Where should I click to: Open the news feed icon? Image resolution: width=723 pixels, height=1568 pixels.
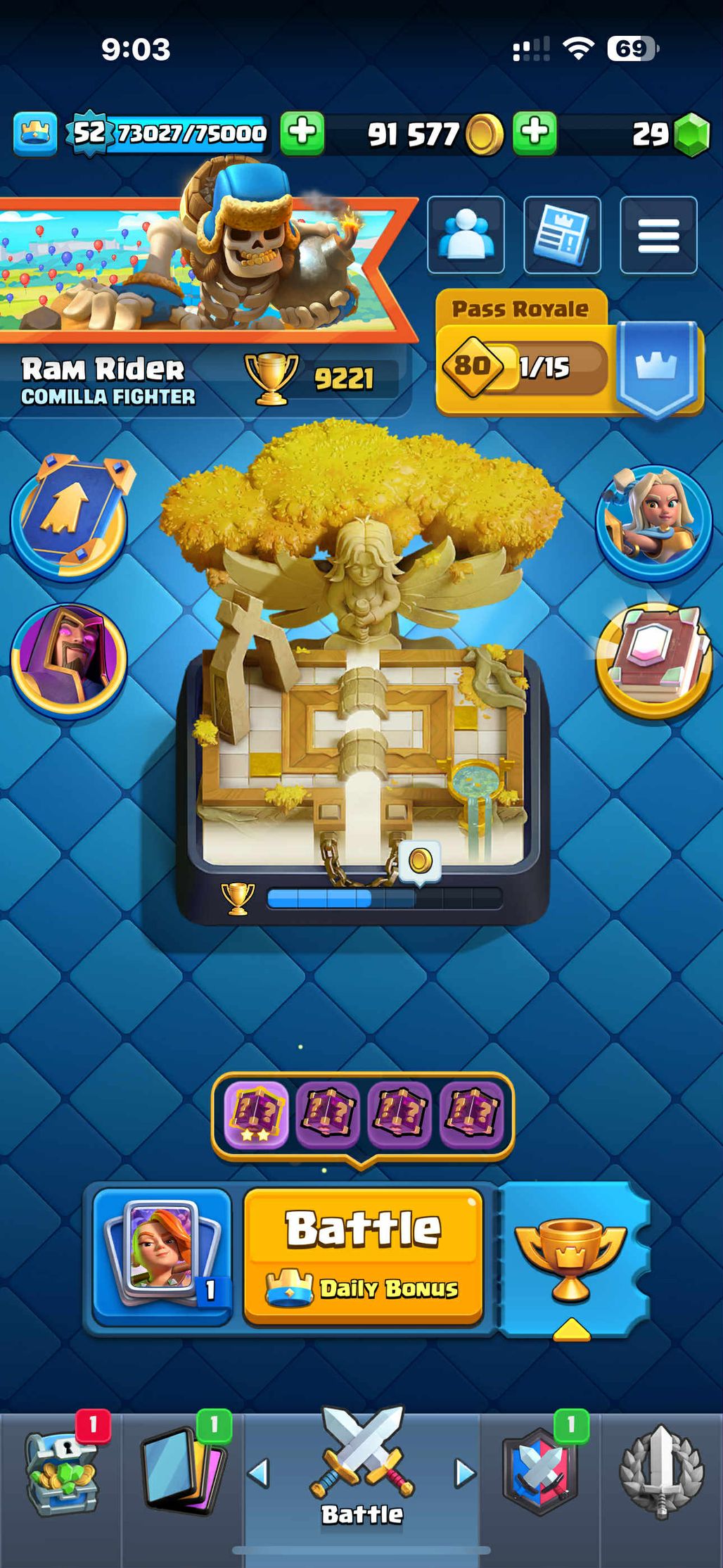562,235
